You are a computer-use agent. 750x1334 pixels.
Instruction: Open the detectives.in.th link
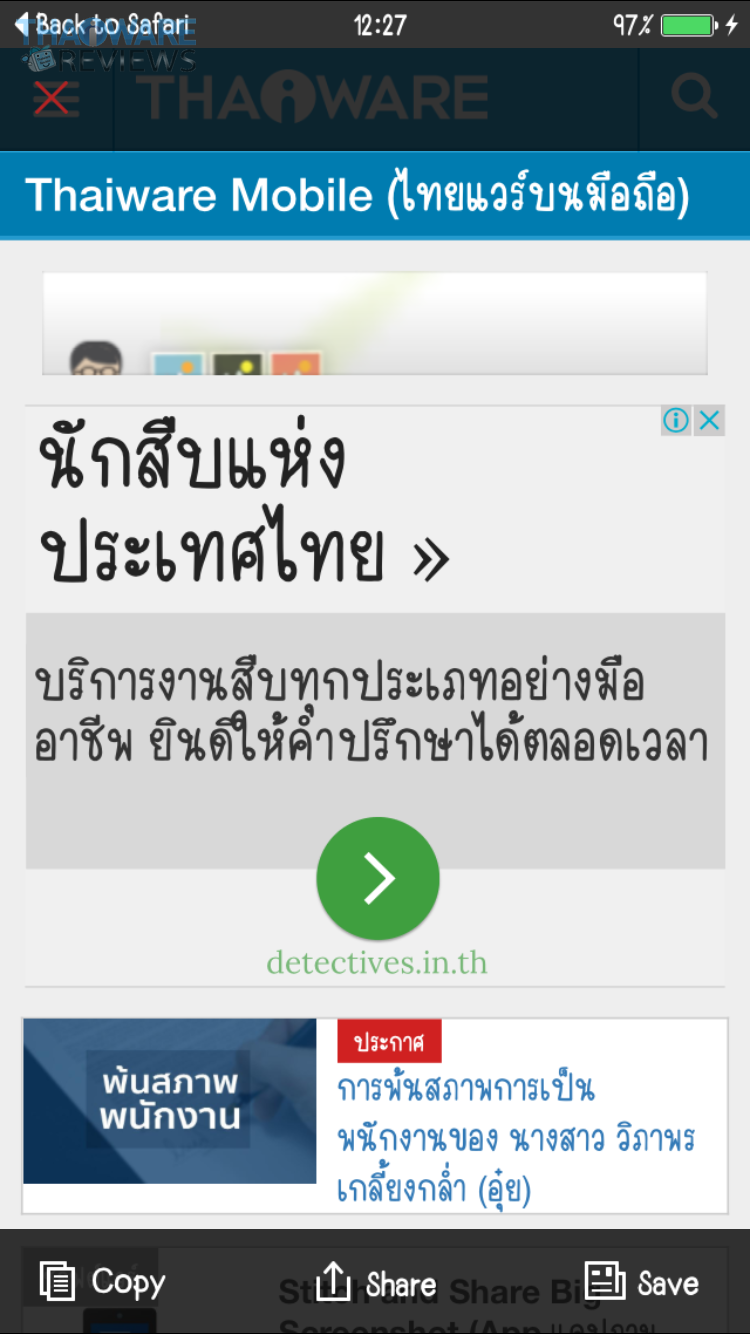tap(377, 963)
